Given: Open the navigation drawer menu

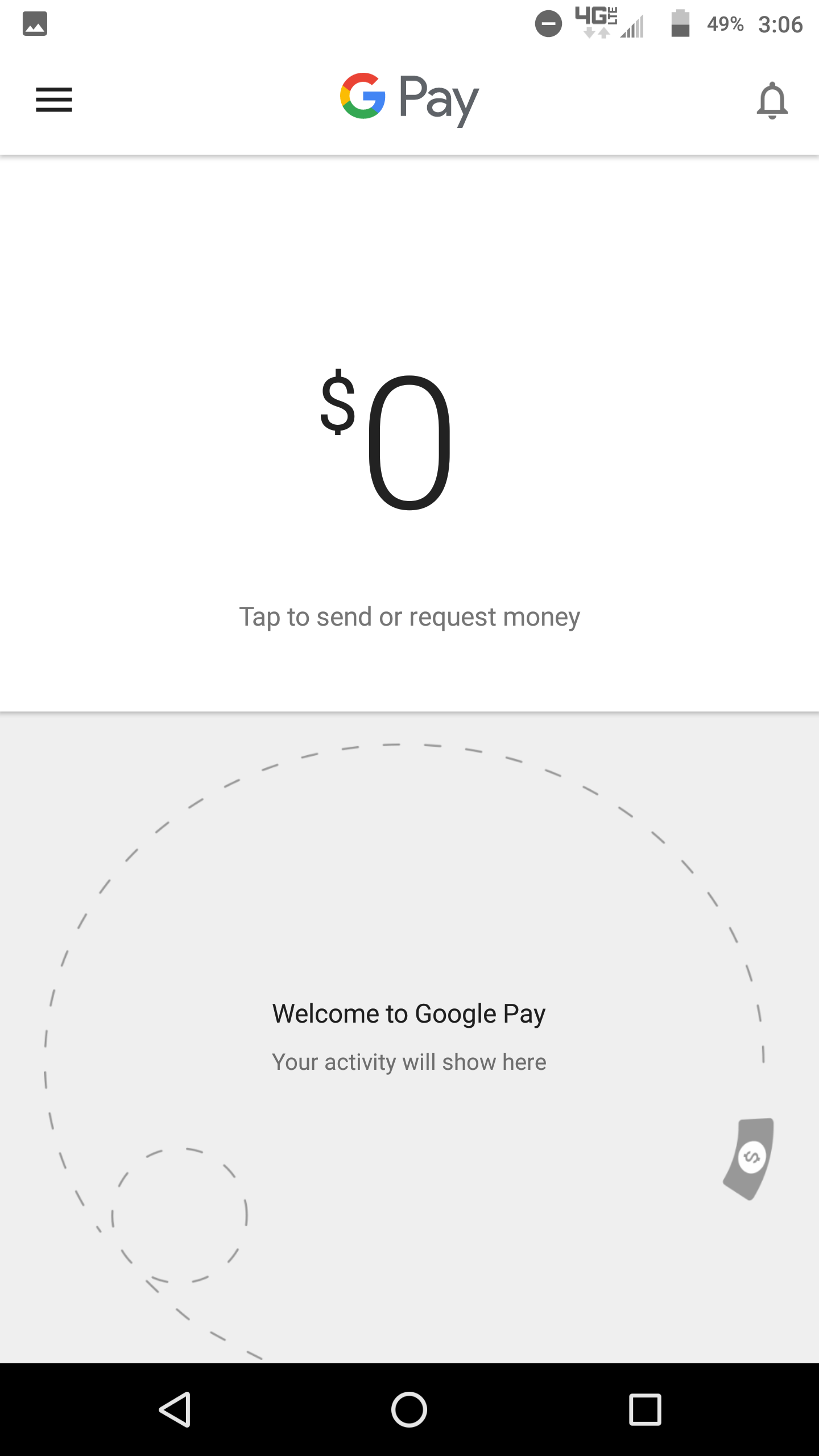Looking at the screenshot, I should tap(54, 100).
